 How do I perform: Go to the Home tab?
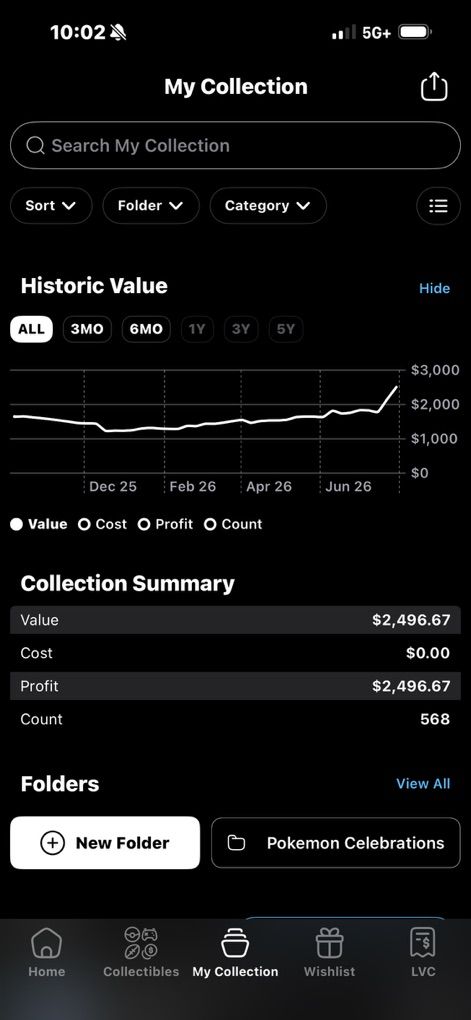click(x=47, y=952)
